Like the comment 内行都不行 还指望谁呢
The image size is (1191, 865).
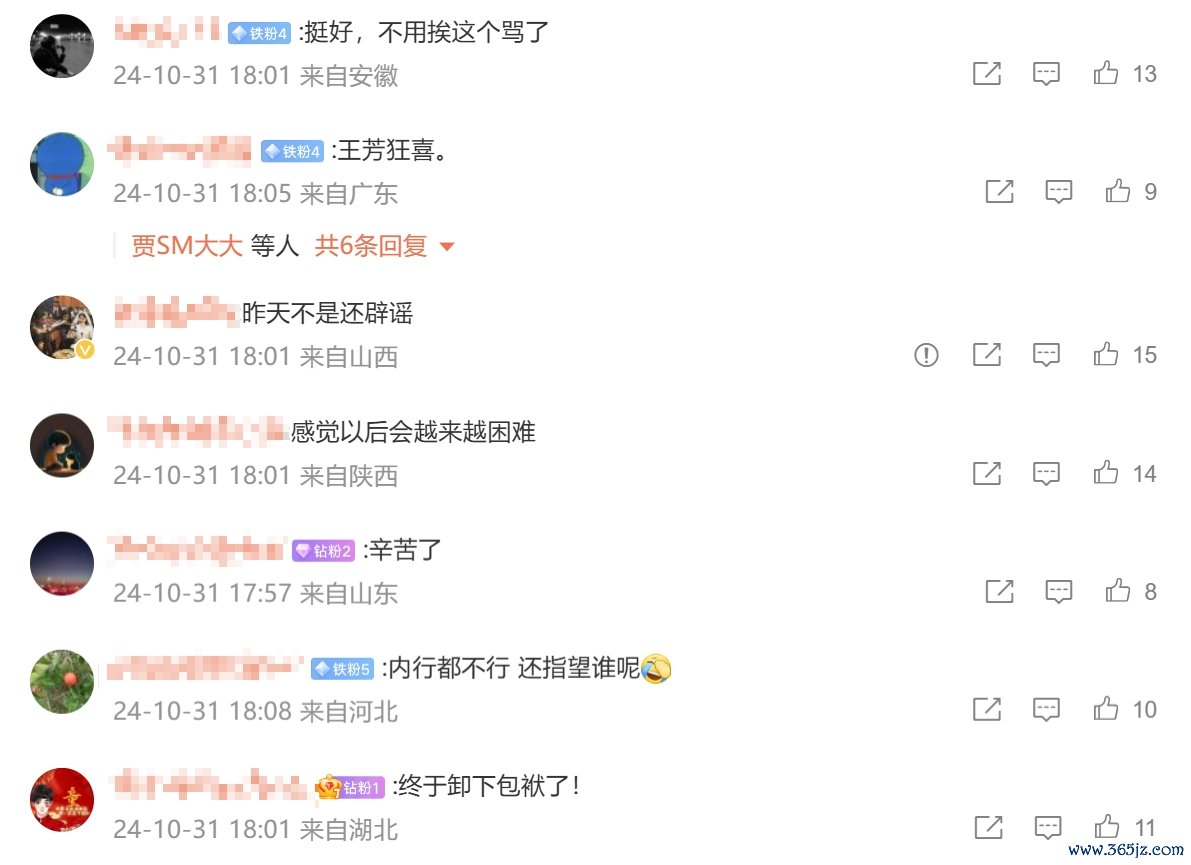(x=1105, y=709)
